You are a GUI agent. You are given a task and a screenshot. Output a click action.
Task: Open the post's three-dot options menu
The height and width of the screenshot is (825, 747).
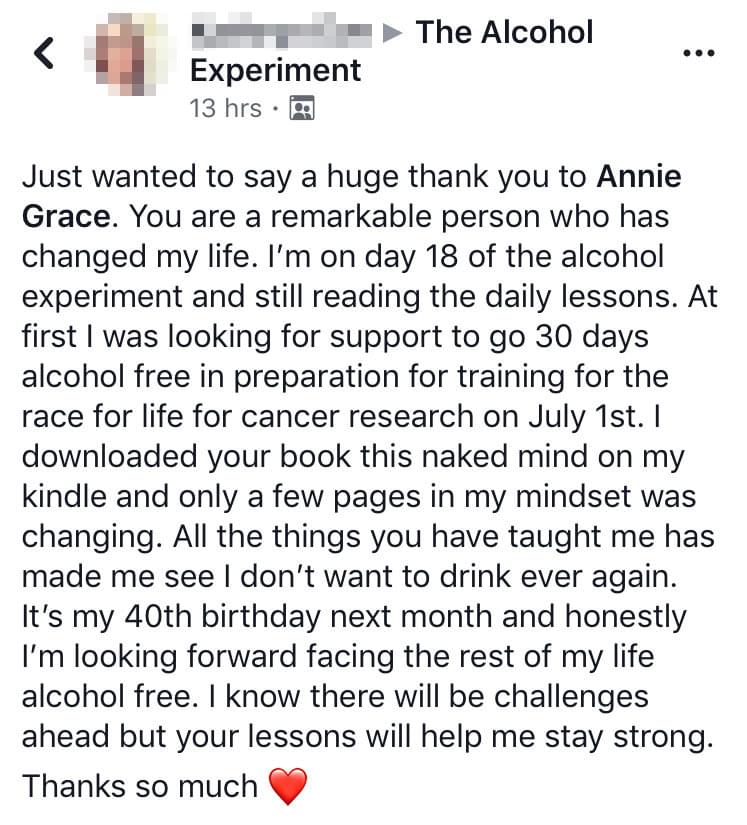click(x=697, y=52)
